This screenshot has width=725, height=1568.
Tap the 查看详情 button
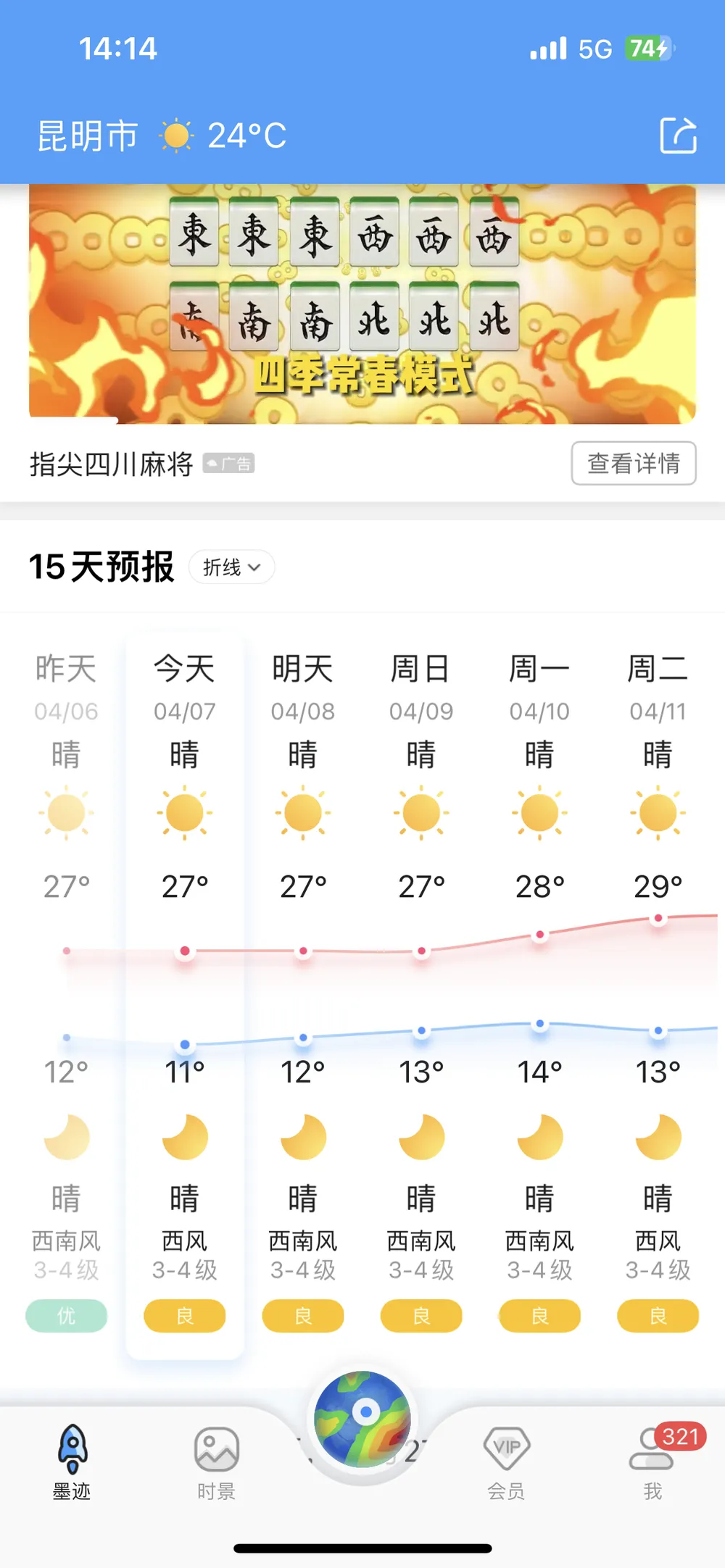tap(633, 463)
